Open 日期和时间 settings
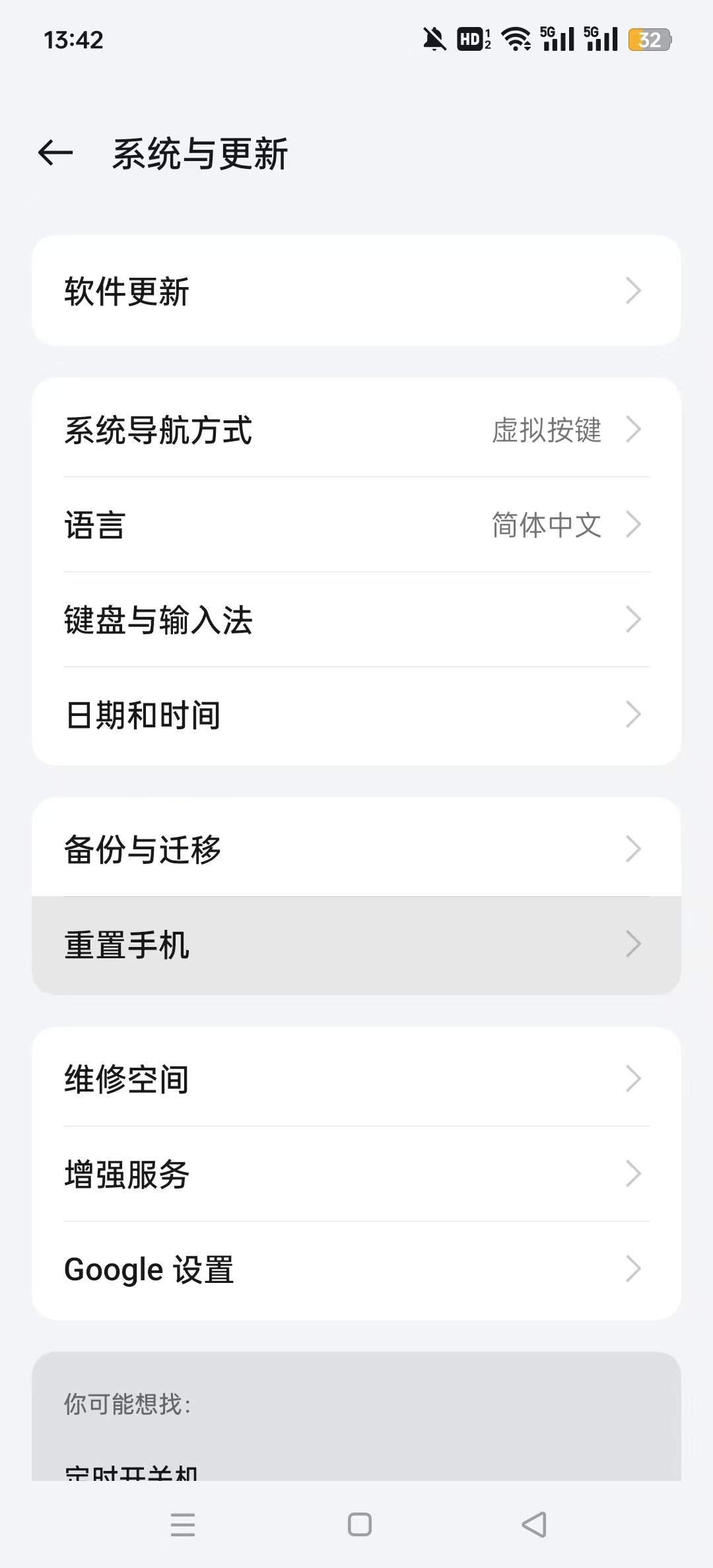The width and height of the screenshot is (713, 1568). click(356, 715)
